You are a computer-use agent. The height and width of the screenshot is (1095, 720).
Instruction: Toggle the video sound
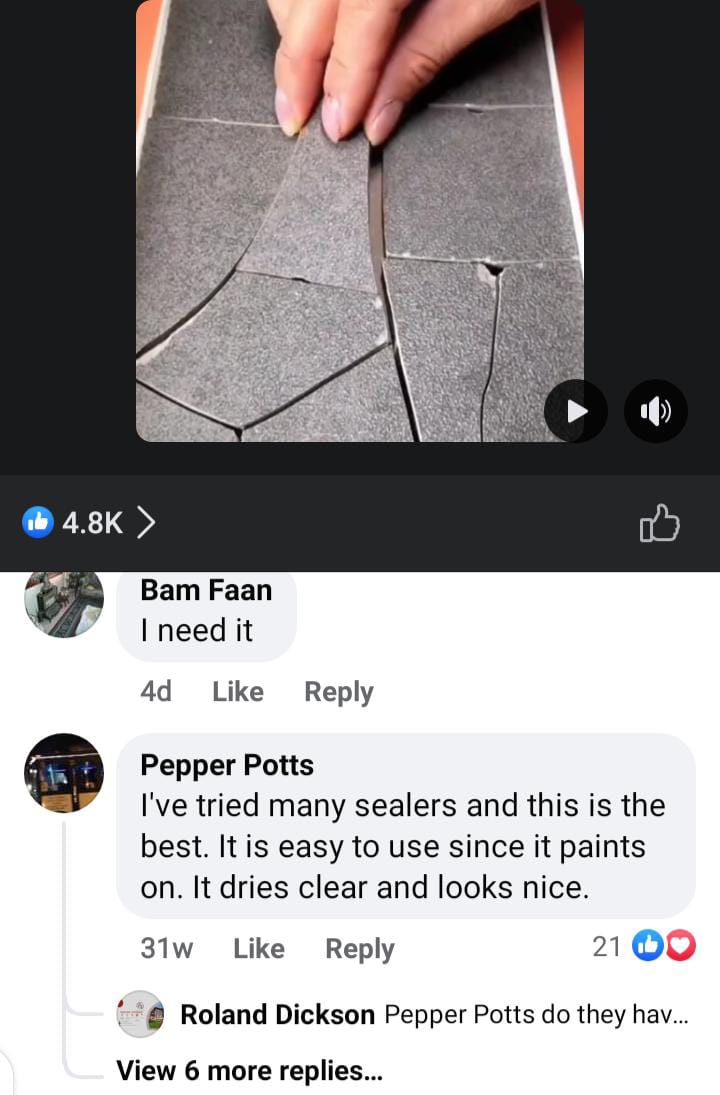[656, 411]
